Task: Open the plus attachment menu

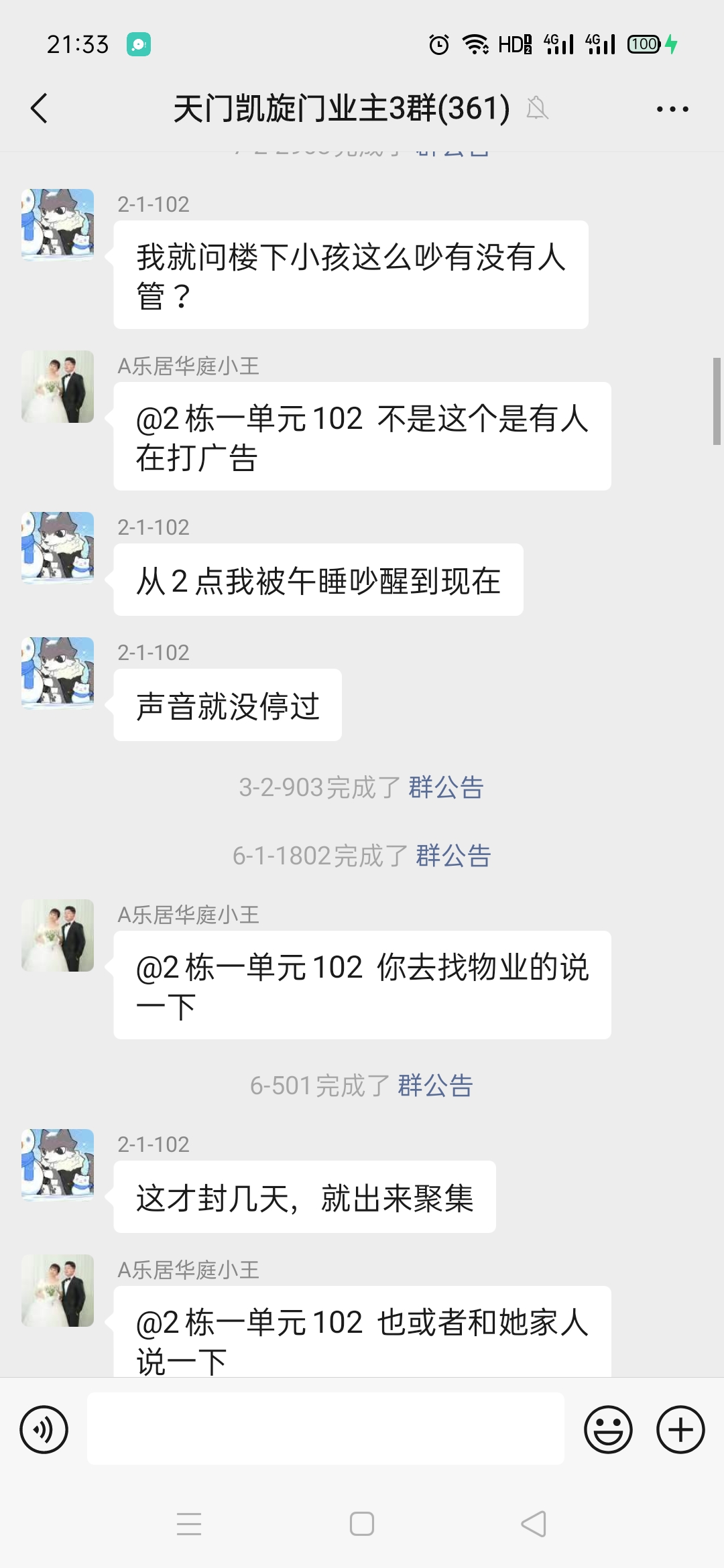Action: 680,1429
